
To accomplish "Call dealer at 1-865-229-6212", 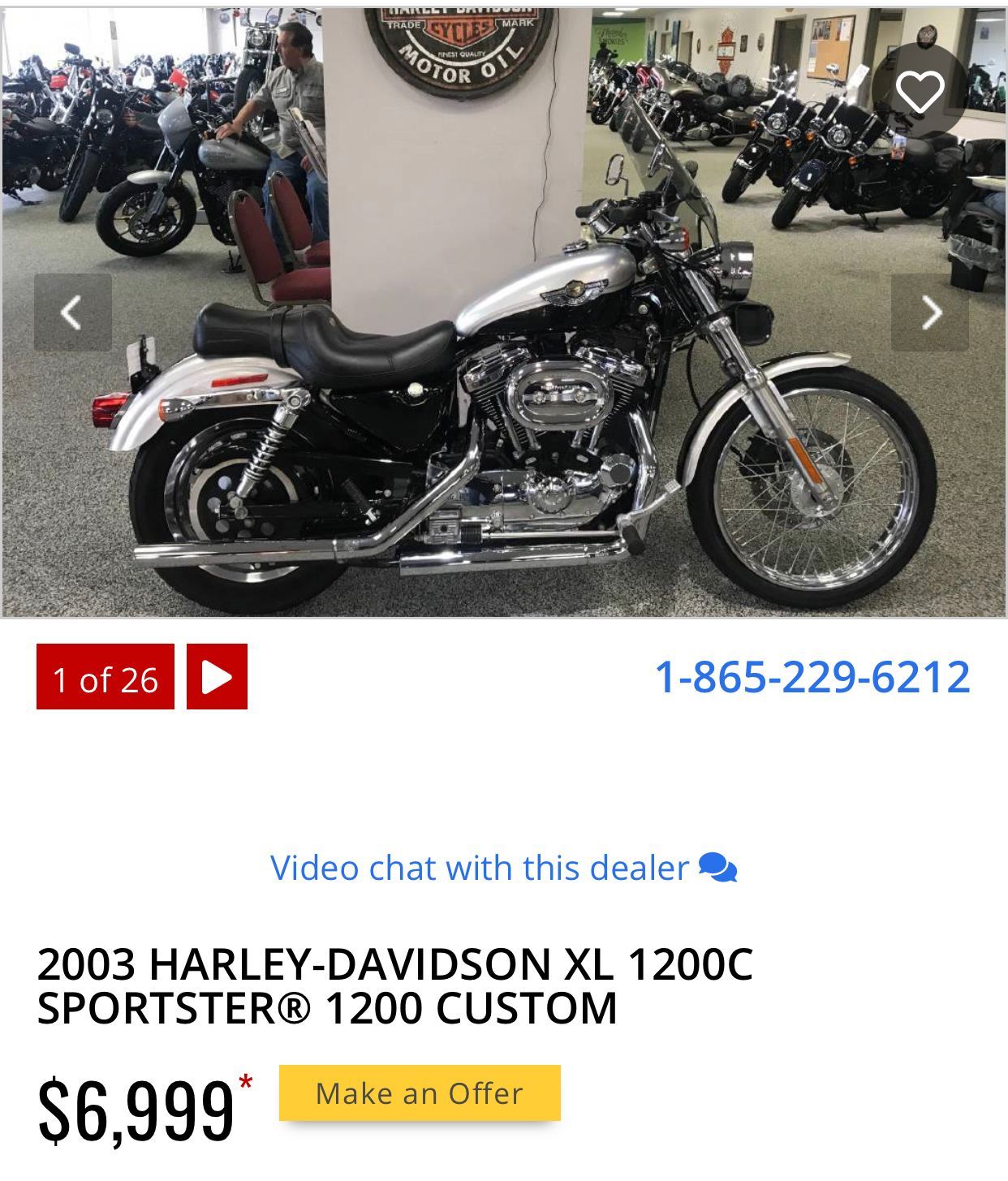I will click(812, 676).
